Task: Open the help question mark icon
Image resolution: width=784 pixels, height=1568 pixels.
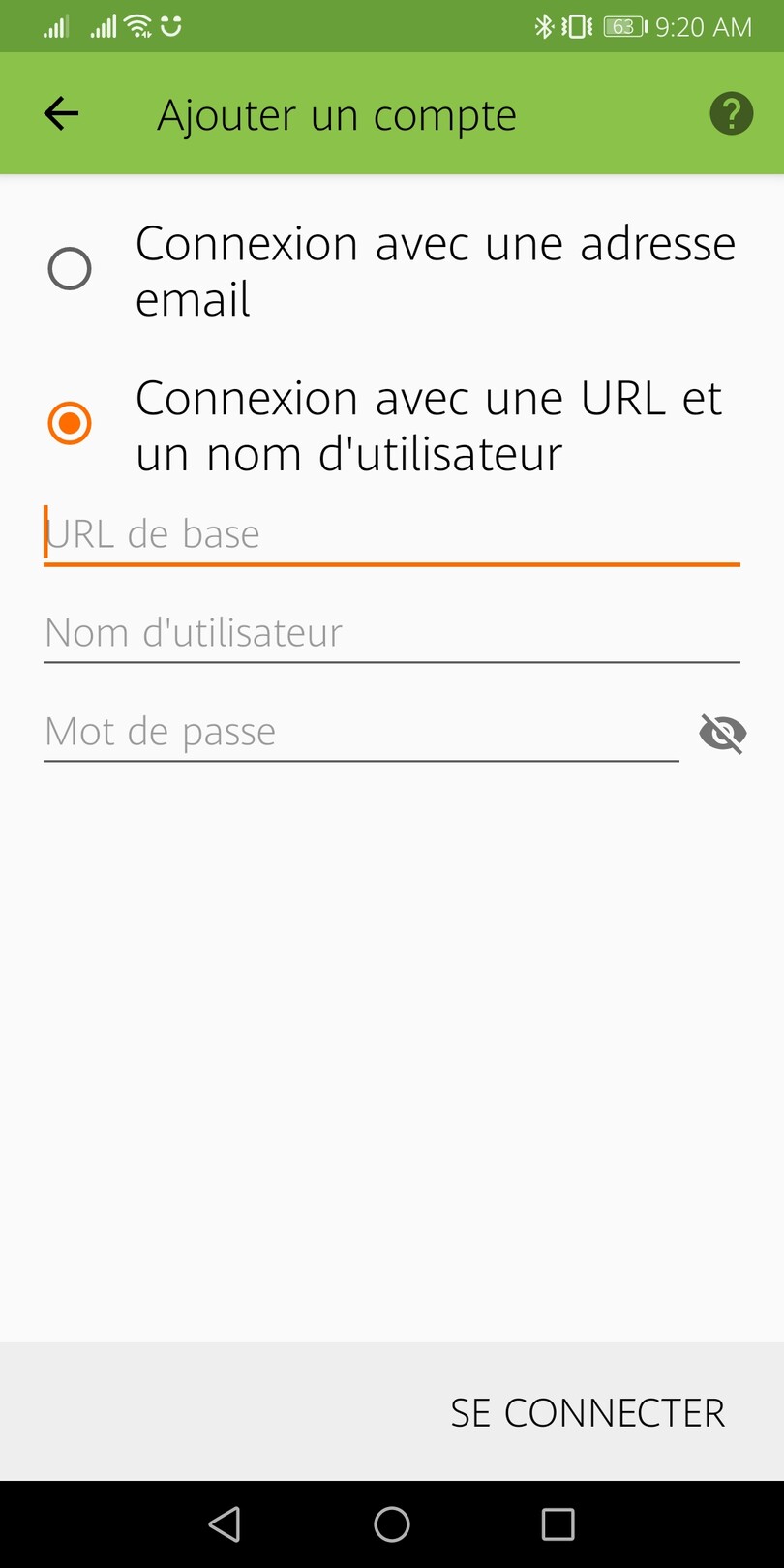Action: (731, 114)
